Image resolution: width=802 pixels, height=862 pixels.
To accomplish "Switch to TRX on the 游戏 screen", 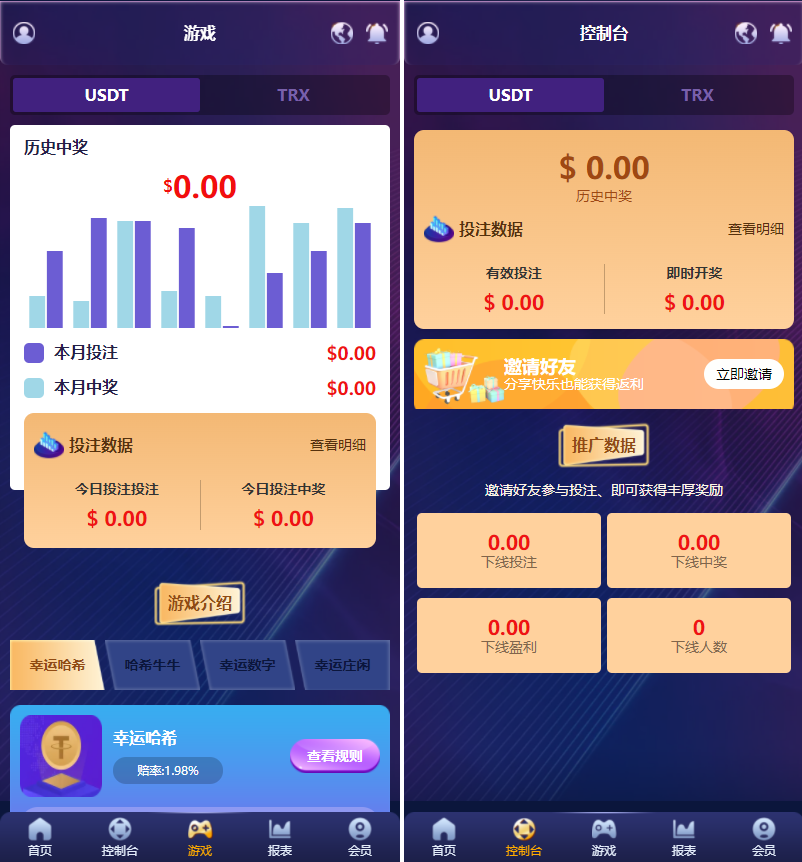I will (x=293, y=95).
